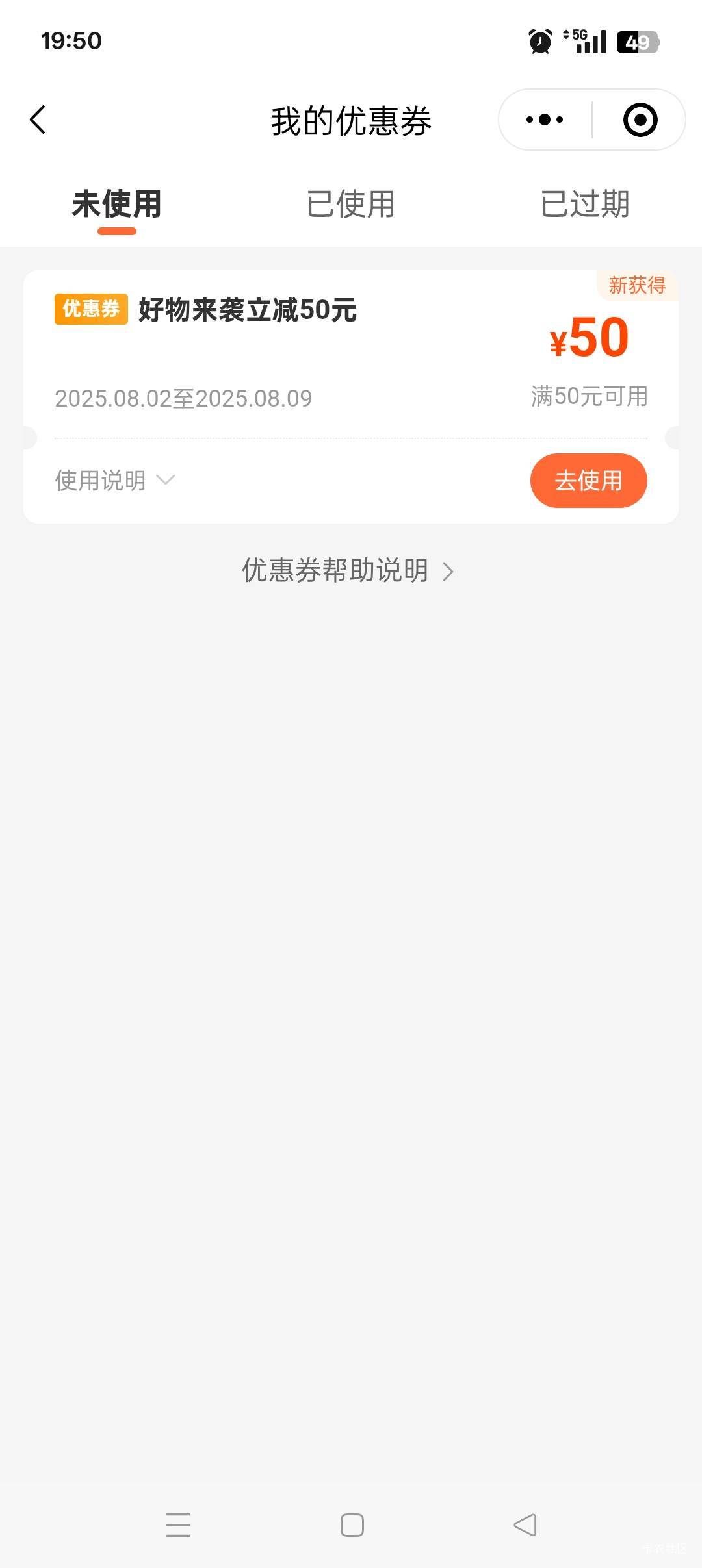
Task: Switch to the 已使用 tab
Action: click(351, 204)
